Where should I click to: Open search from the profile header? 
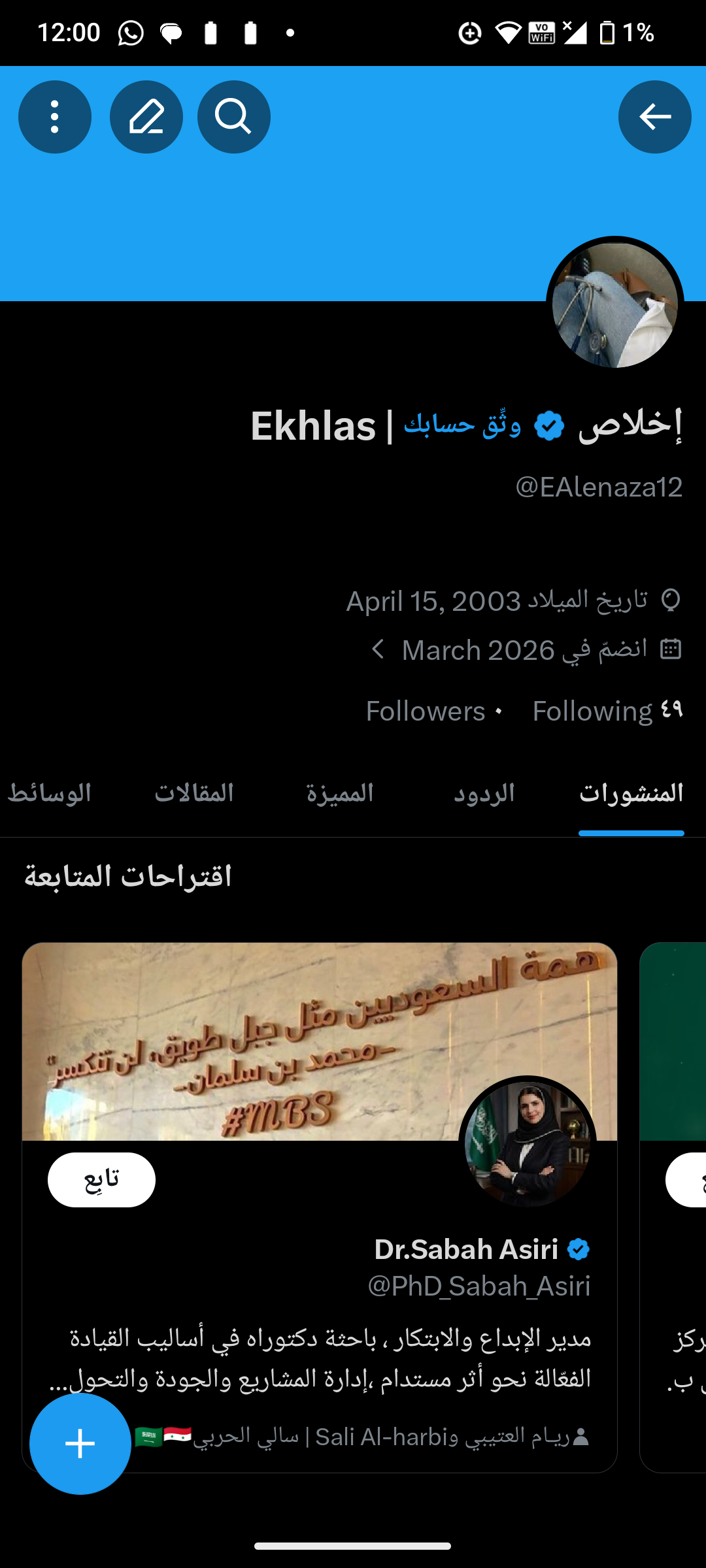(234, 117)
